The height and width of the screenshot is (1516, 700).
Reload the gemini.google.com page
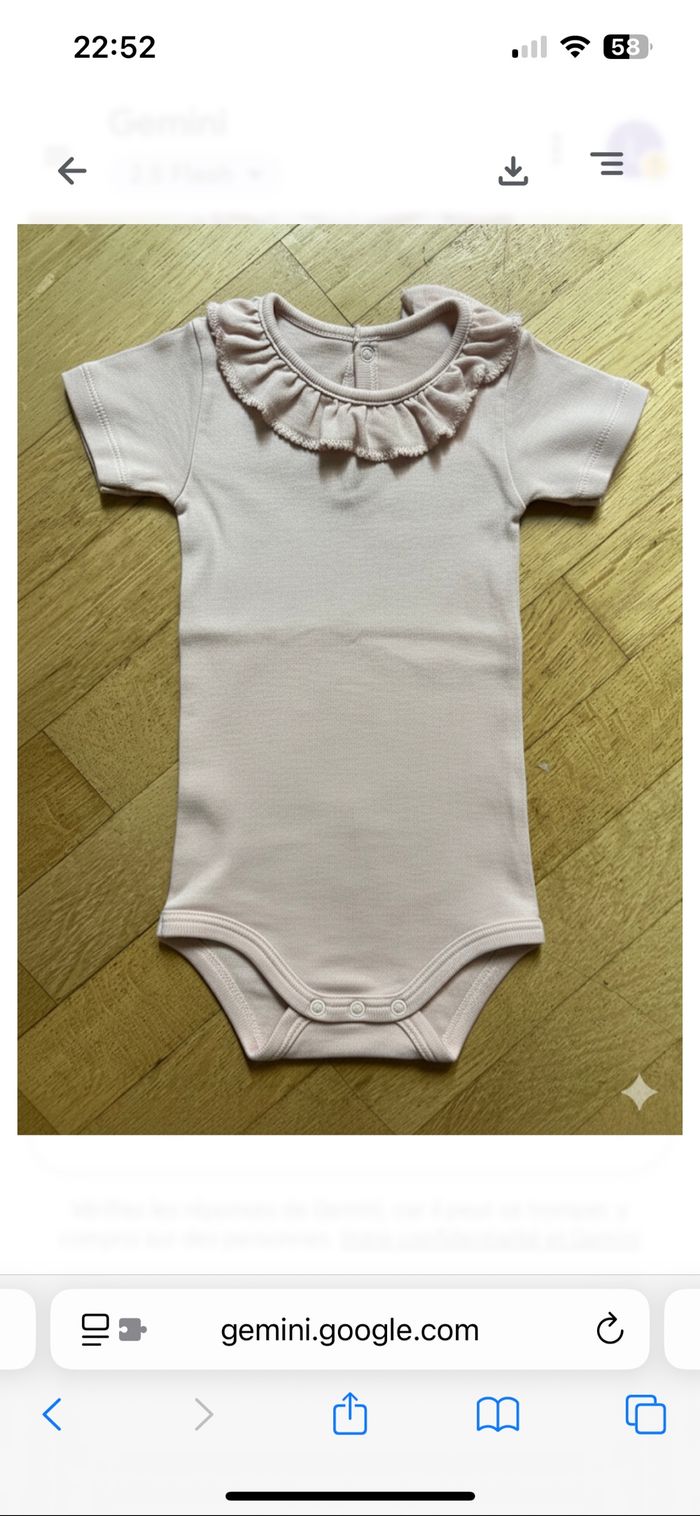point(609,1329)
